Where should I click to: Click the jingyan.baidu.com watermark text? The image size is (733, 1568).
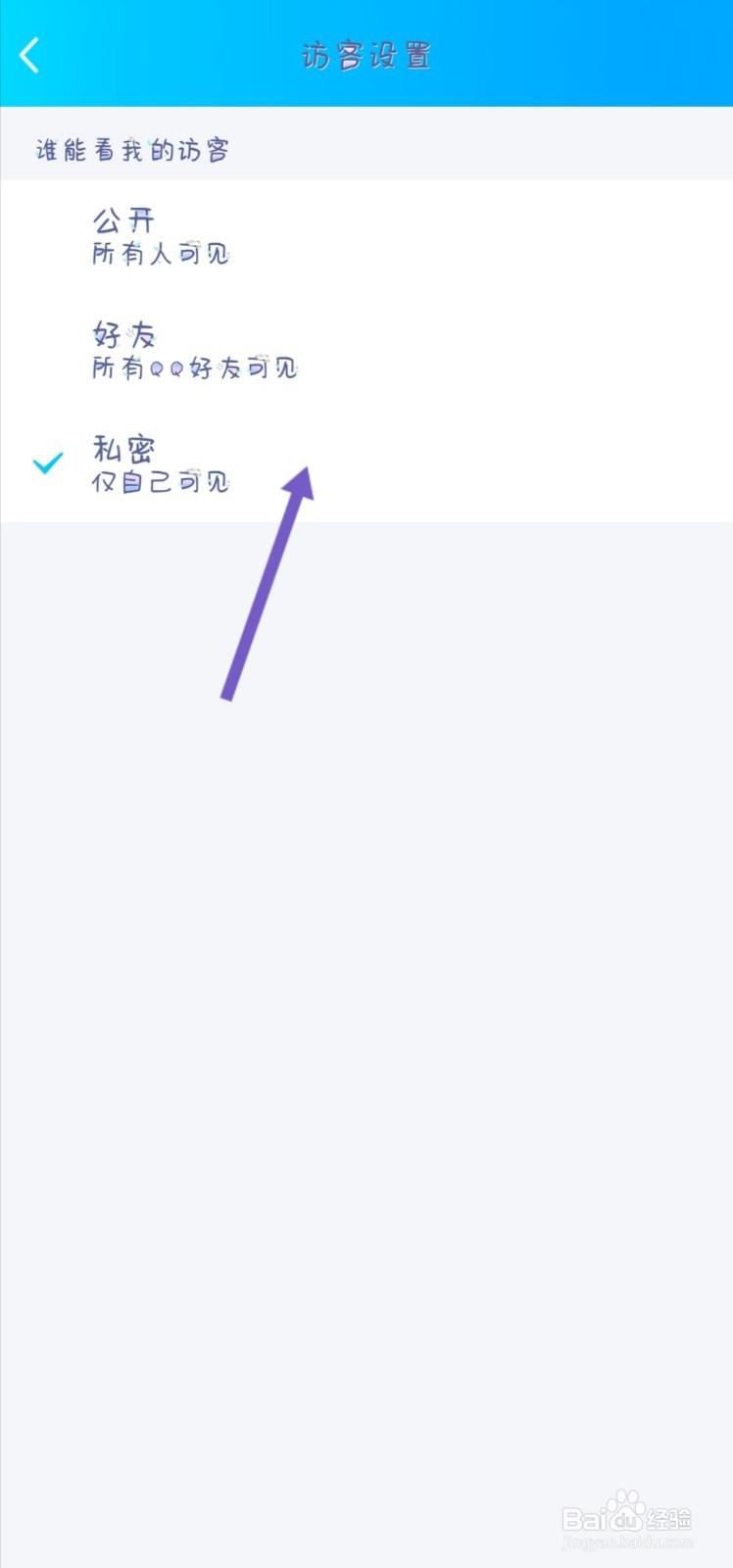click(x=626, y=1541)
